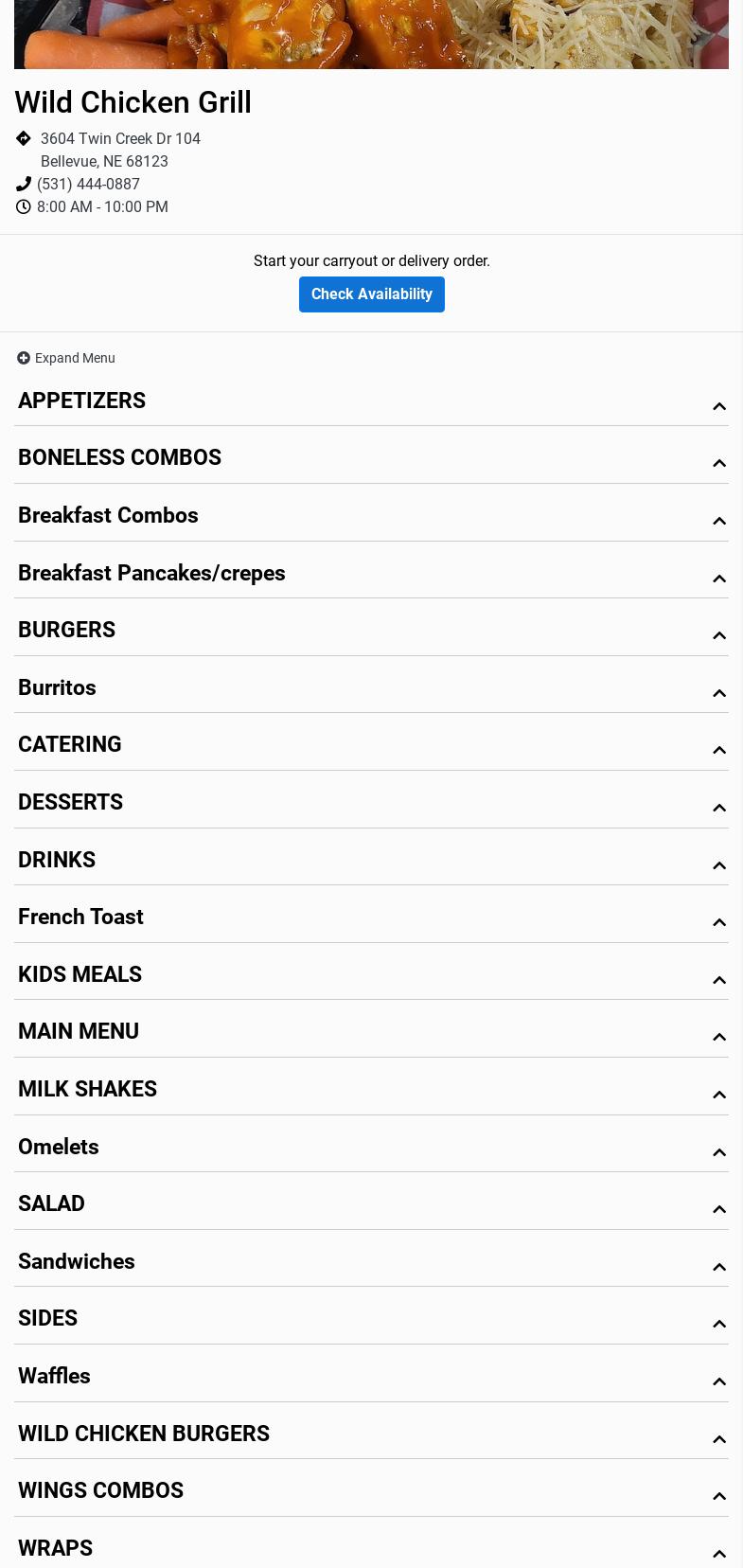
Task: Call the restaurant phone number
Action: point(88,184)
